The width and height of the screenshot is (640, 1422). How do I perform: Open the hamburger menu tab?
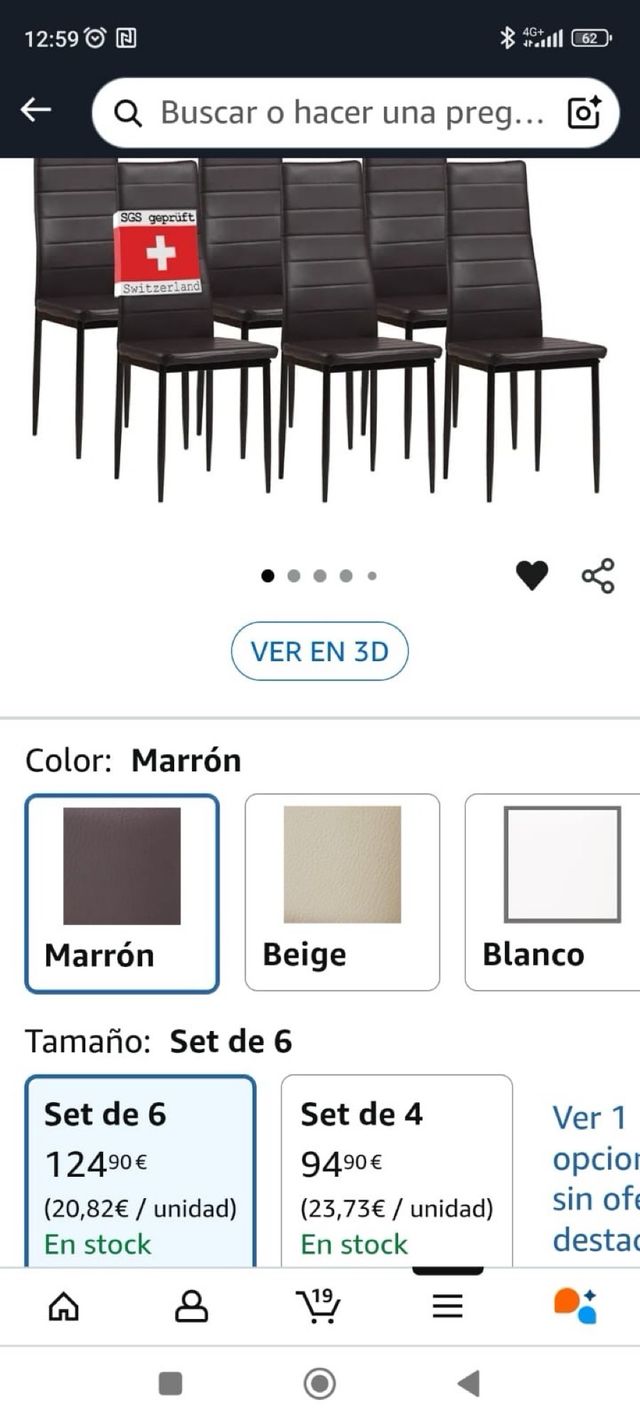coord(447,1305)
